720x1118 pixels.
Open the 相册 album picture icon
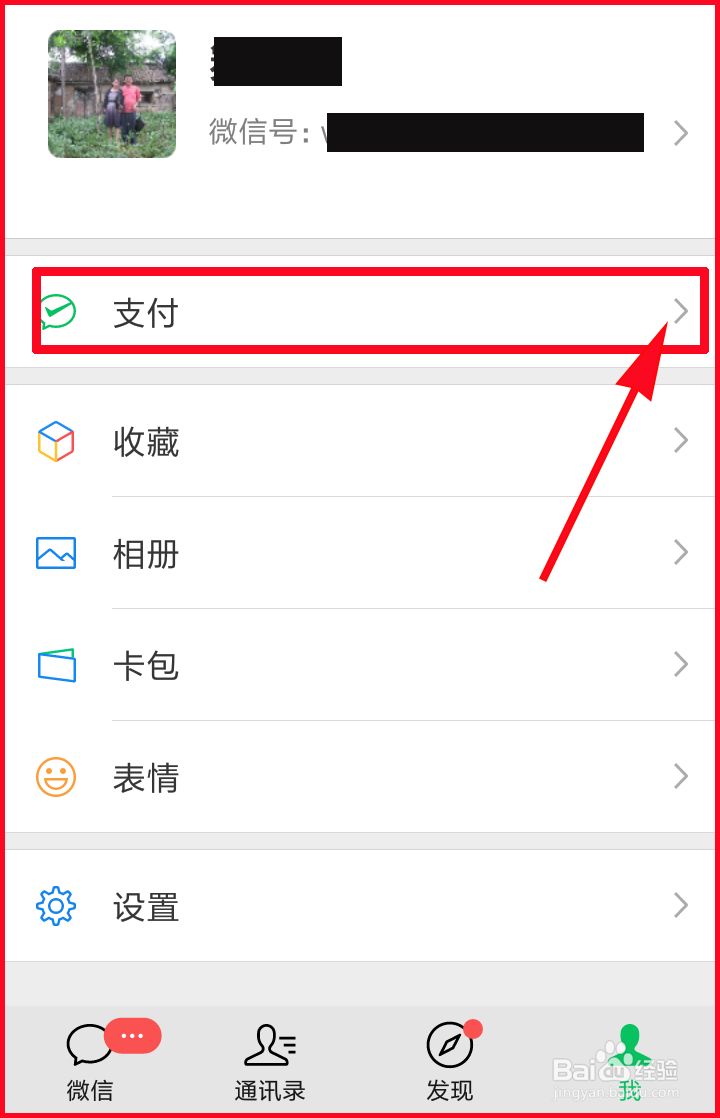pos(58,552)
